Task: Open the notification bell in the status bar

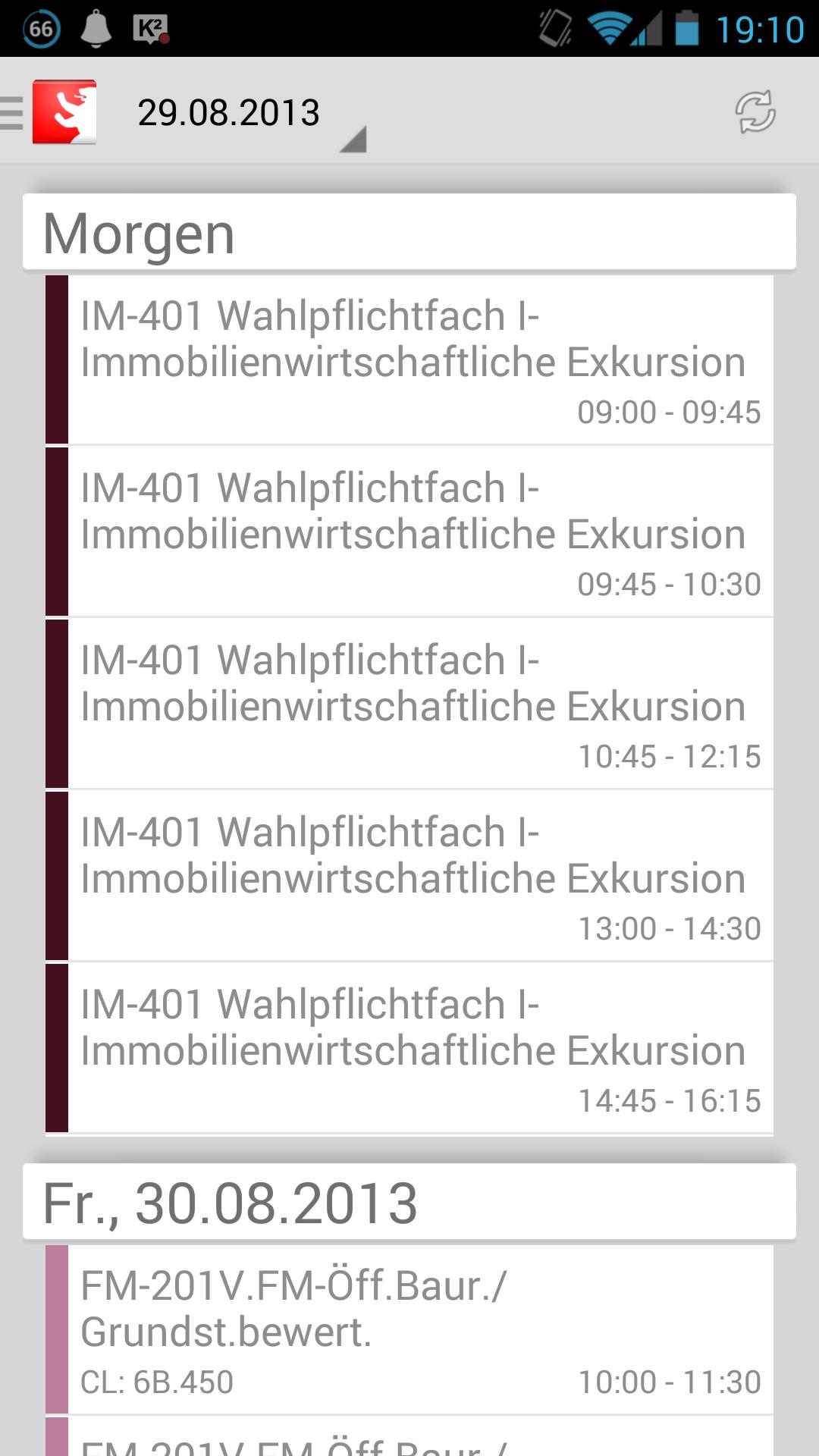Action: [94, 27]
